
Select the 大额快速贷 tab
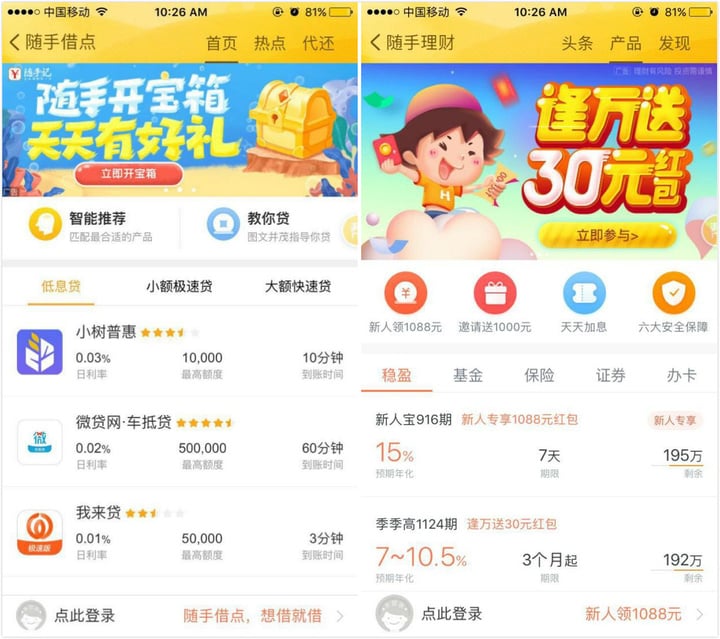(x=298, y=286)
